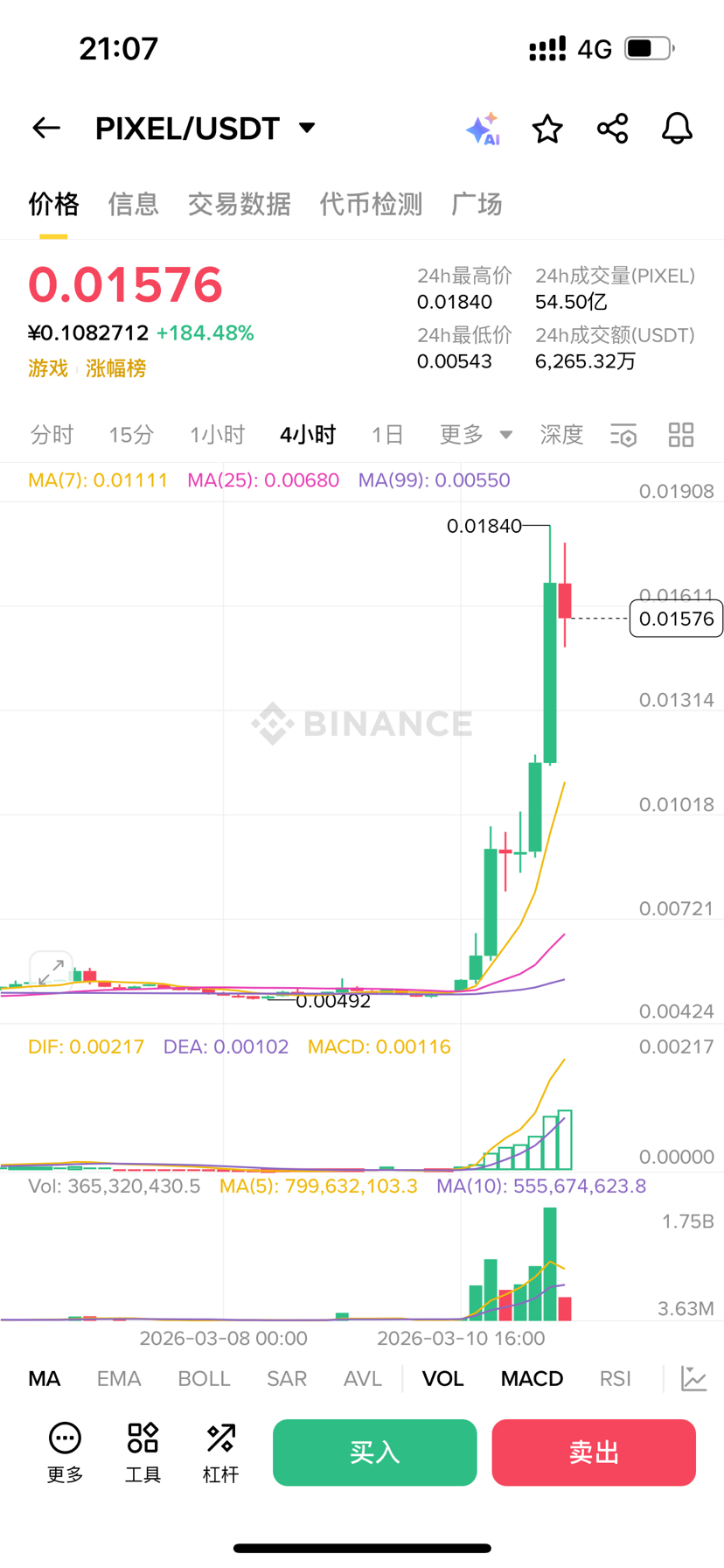Open the AI analysis icon
Viewport: 724px width, 1568px height.
(x=482, y=129)
